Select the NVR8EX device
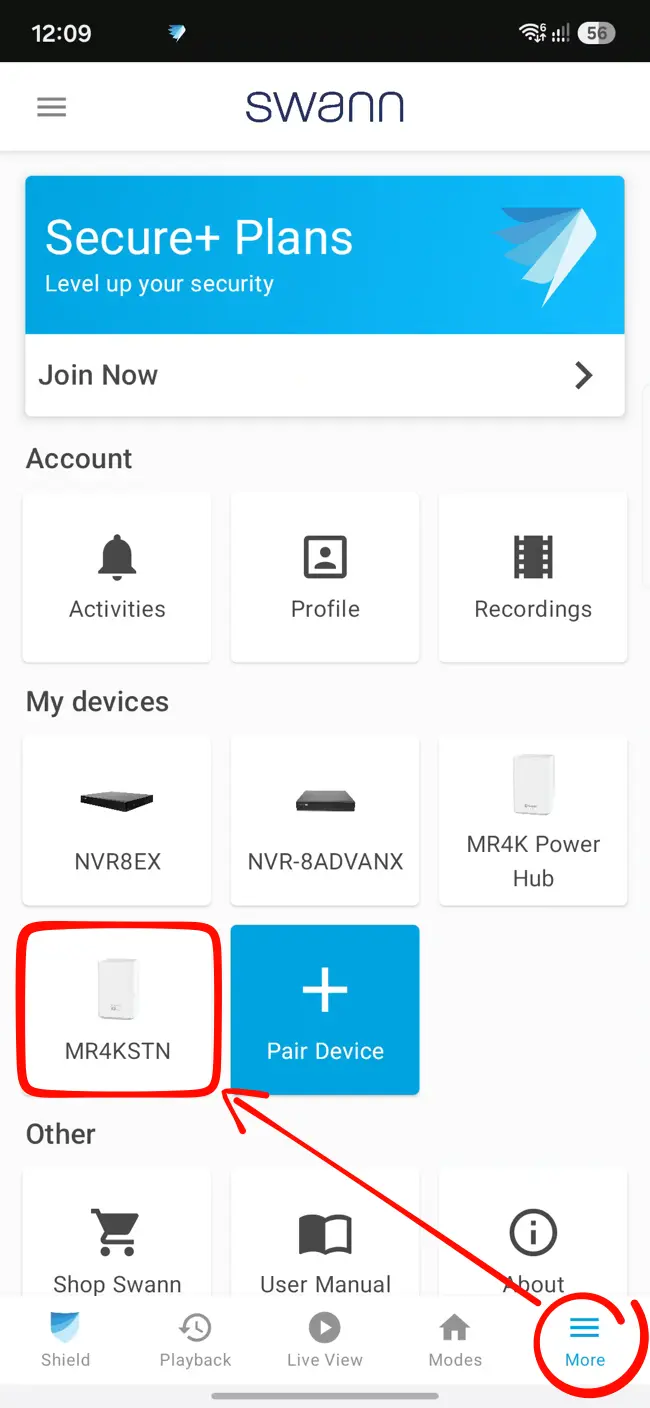Viewport: 650px width, 1408px height. [117, 820]
